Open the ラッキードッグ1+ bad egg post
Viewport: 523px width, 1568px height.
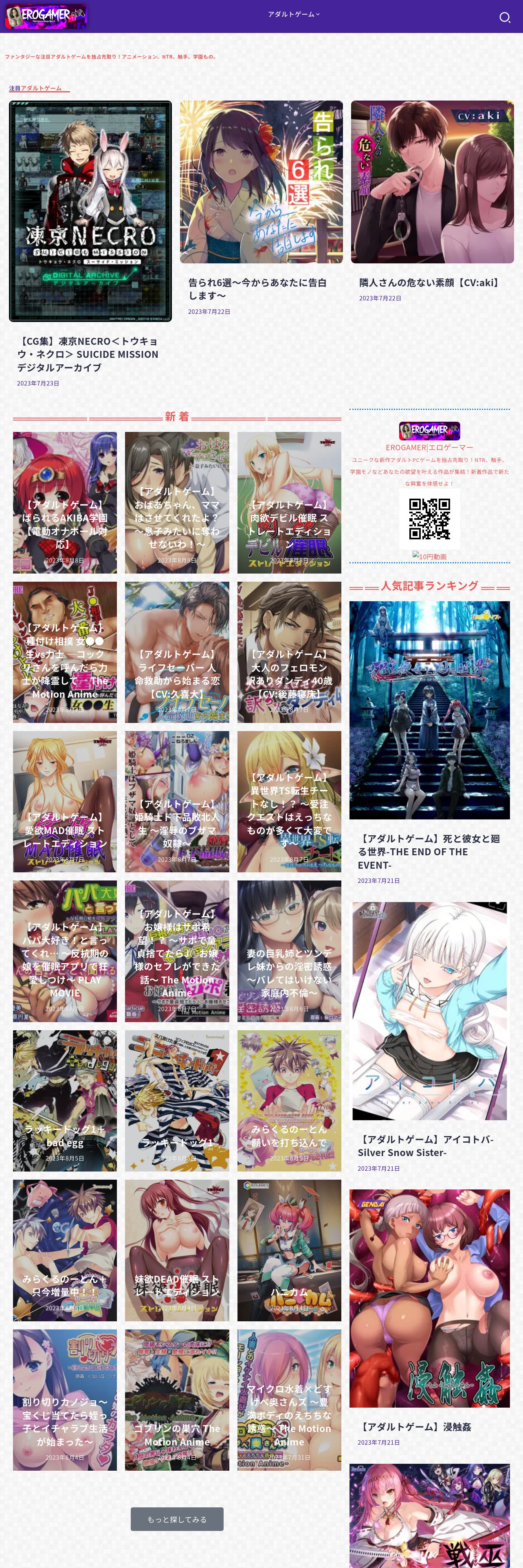pyautogui.click(x=64, y=1101)
